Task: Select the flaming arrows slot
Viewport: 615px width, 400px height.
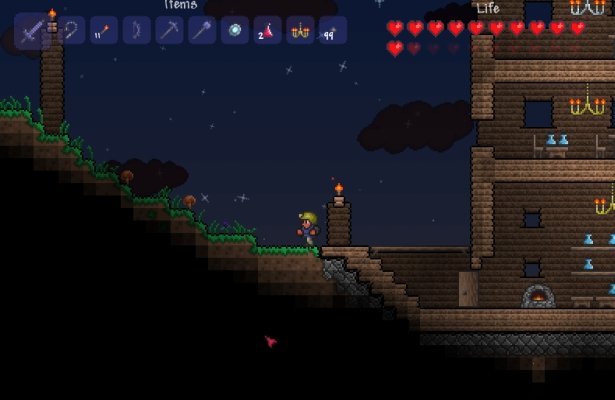Action: coord(103,31)
